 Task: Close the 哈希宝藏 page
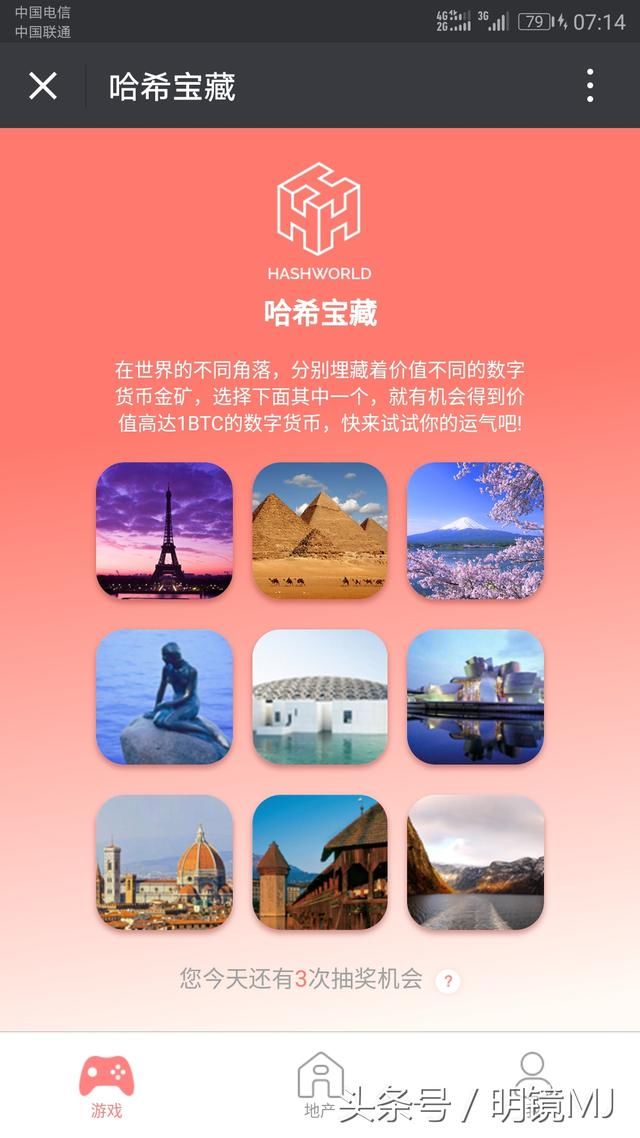[x=43, y=86]
